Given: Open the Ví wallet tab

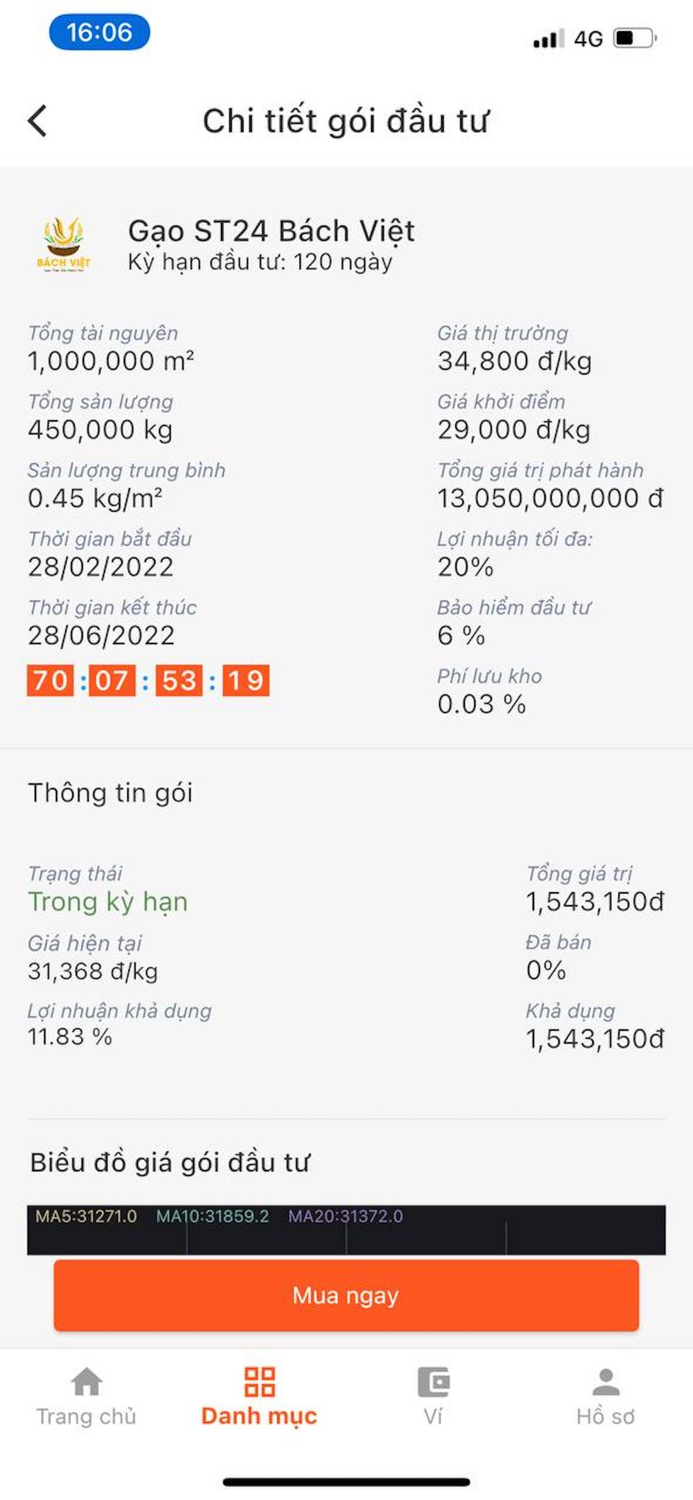Looking at the screenshot, I should tap(433, 1397).
